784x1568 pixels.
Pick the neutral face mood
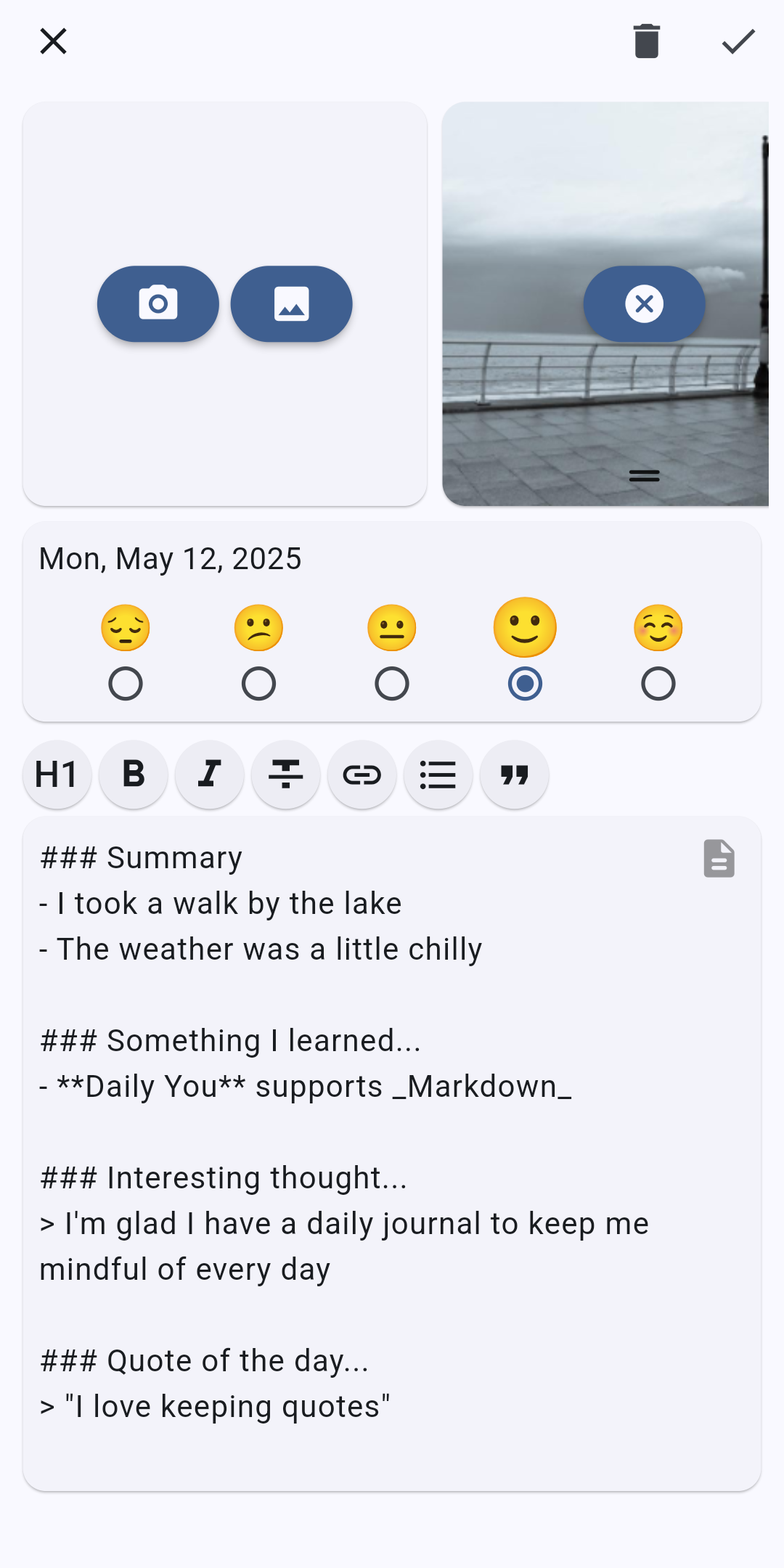click(x=392, y=683)
